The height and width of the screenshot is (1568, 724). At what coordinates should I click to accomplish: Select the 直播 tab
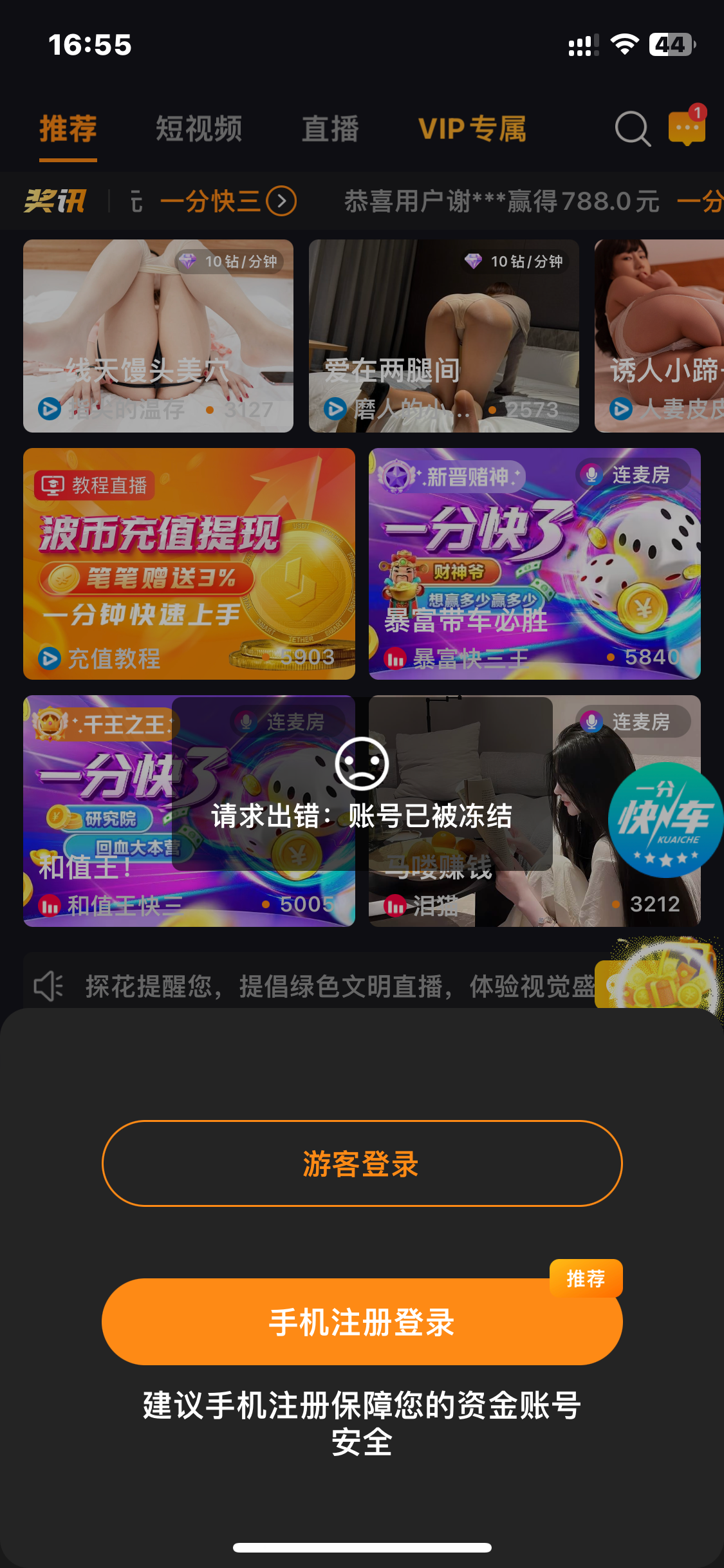click(x=330, y=129)
